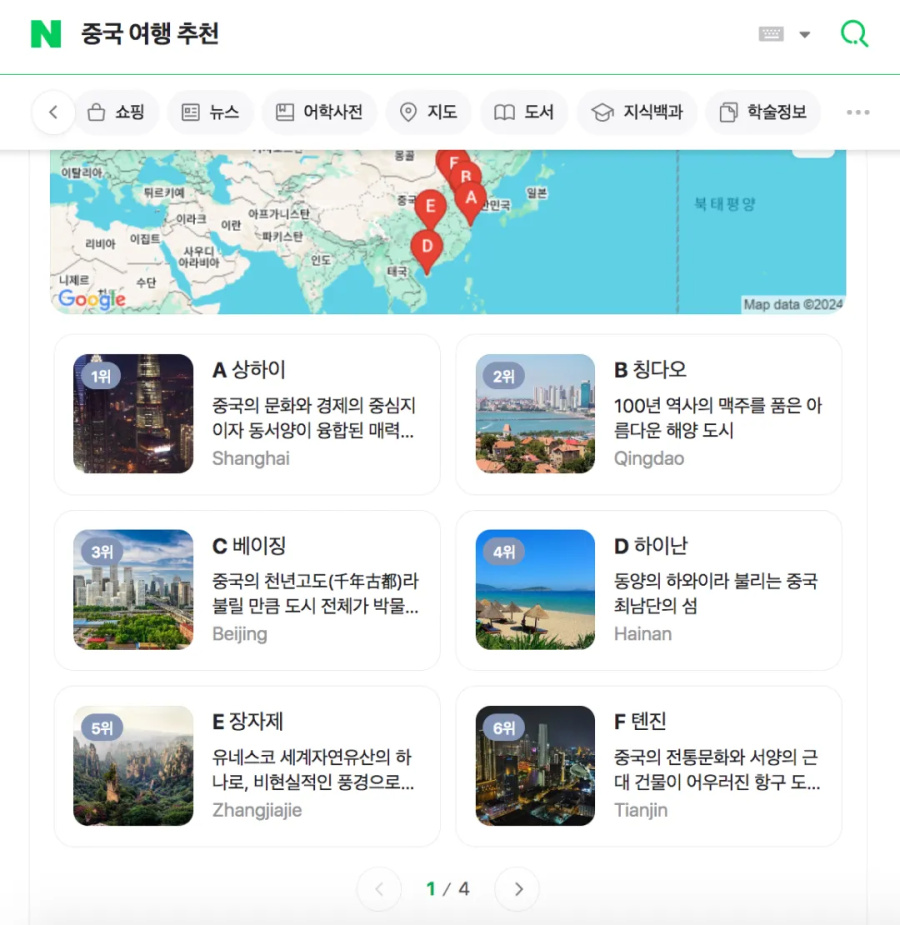Edit the search query 중국 여행 추천
Viewport: 900px width, 925px height.
pos(150,34)
